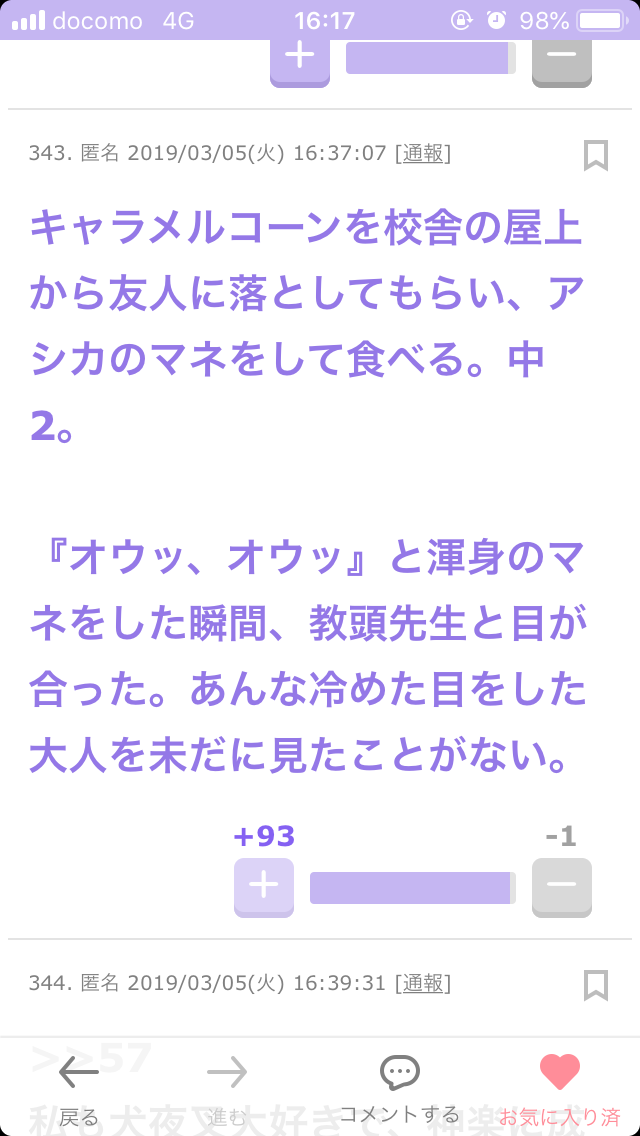Bookmark comment 343
Image resolution: width=640 pixels, height=1136 pixels.
click(596, 155)
